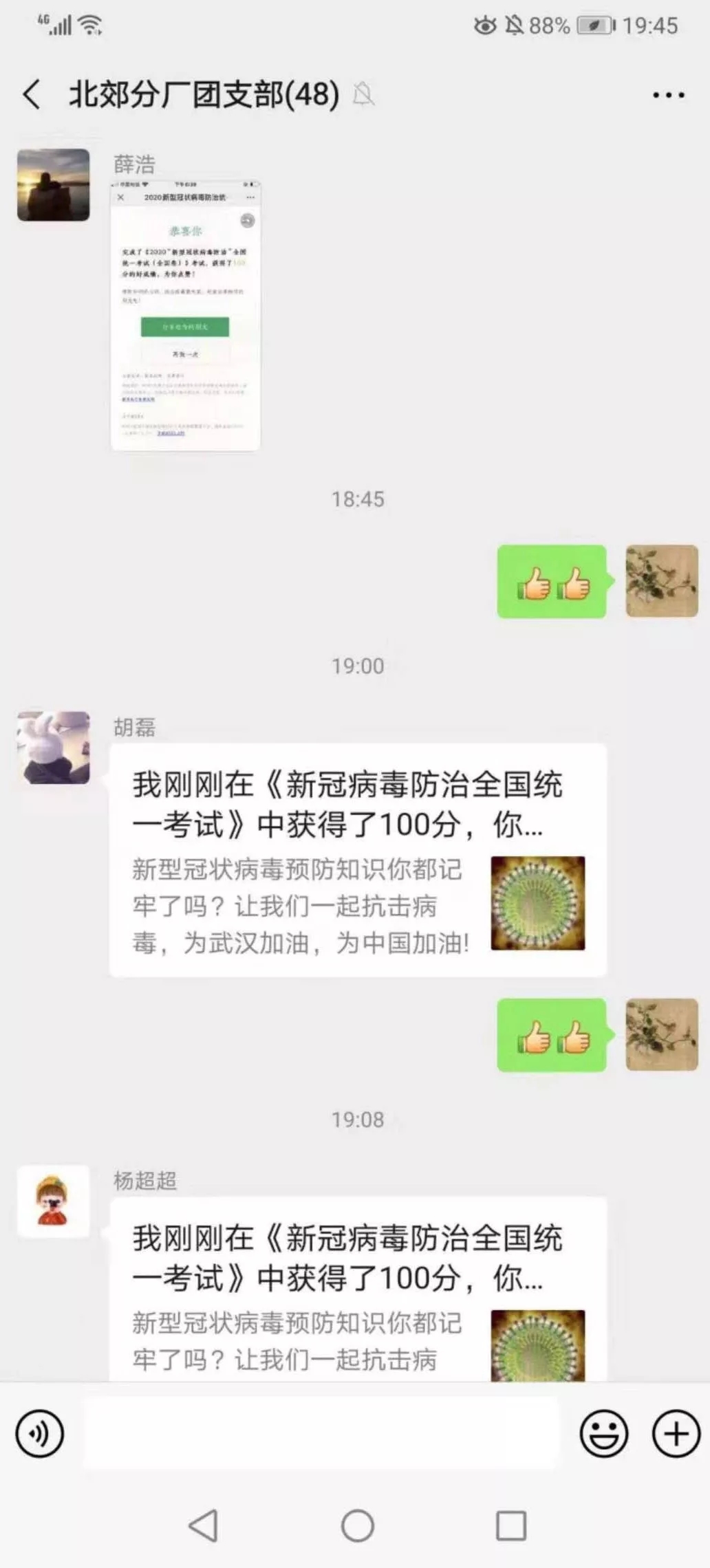Switch to voice message input

(x=40, y=1434)
